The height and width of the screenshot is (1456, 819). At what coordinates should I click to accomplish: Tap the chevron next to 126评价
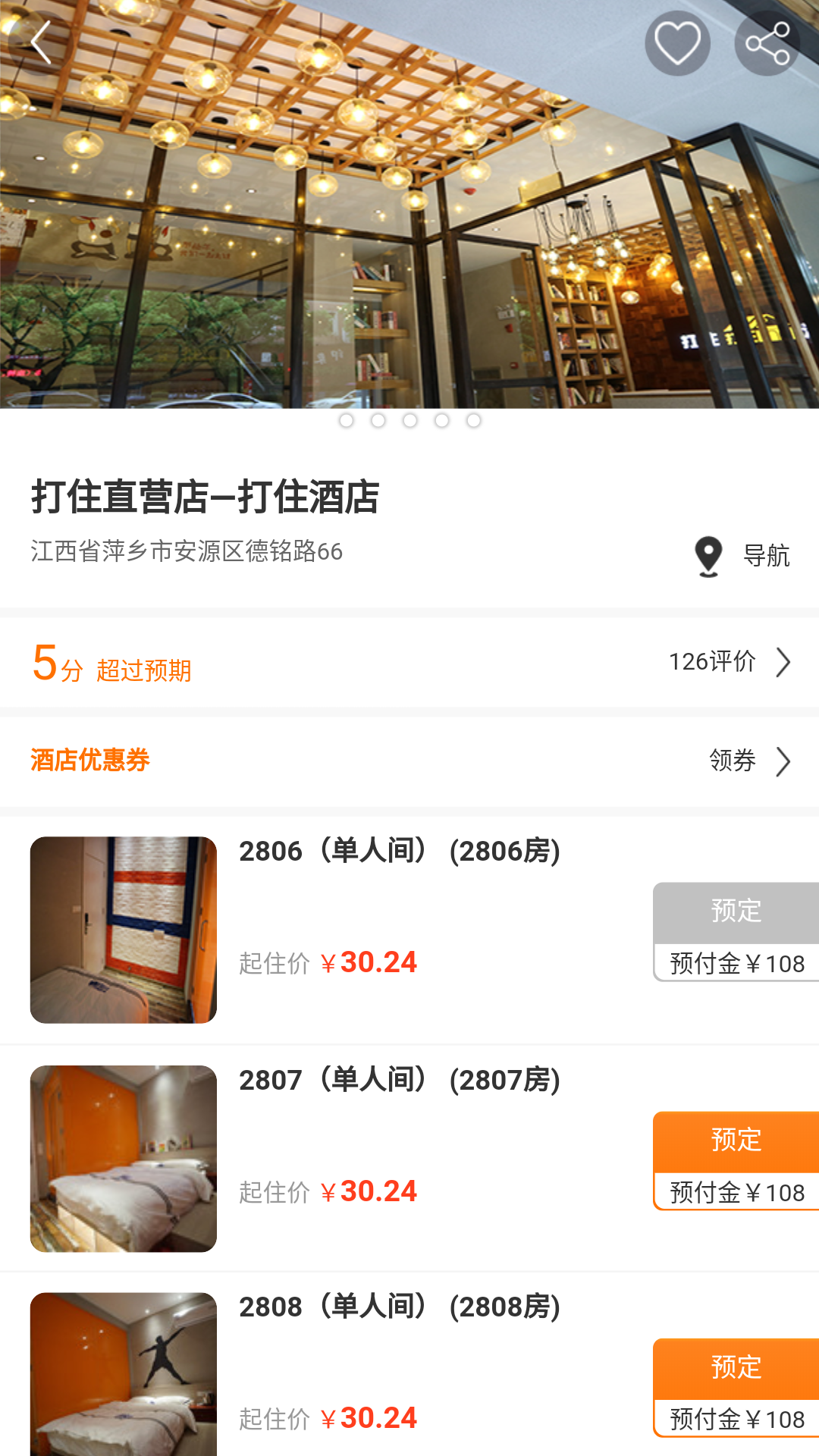tap(783, 661)
